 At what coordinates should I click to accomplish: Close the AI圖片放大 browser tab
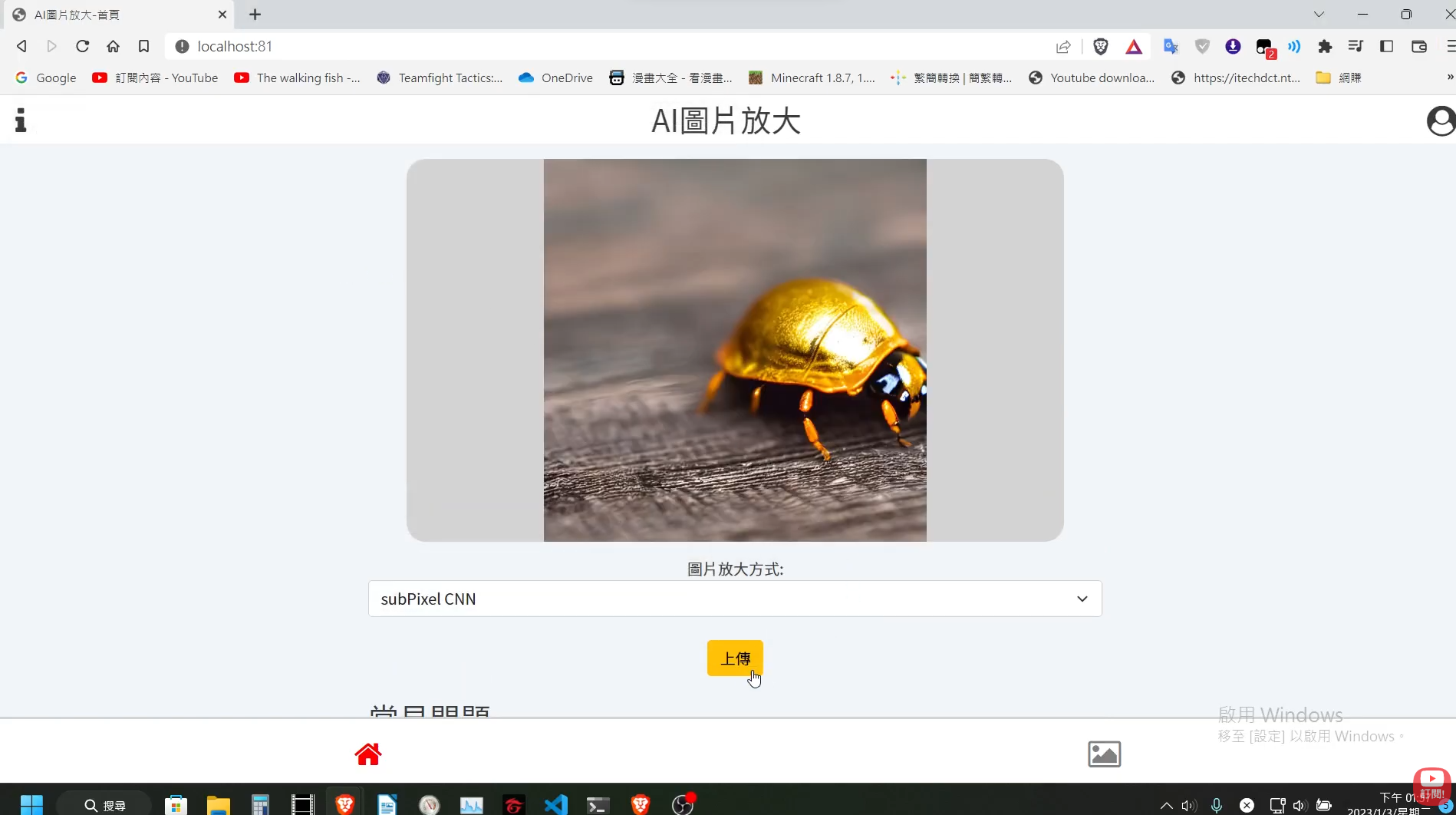pos(222,15)
